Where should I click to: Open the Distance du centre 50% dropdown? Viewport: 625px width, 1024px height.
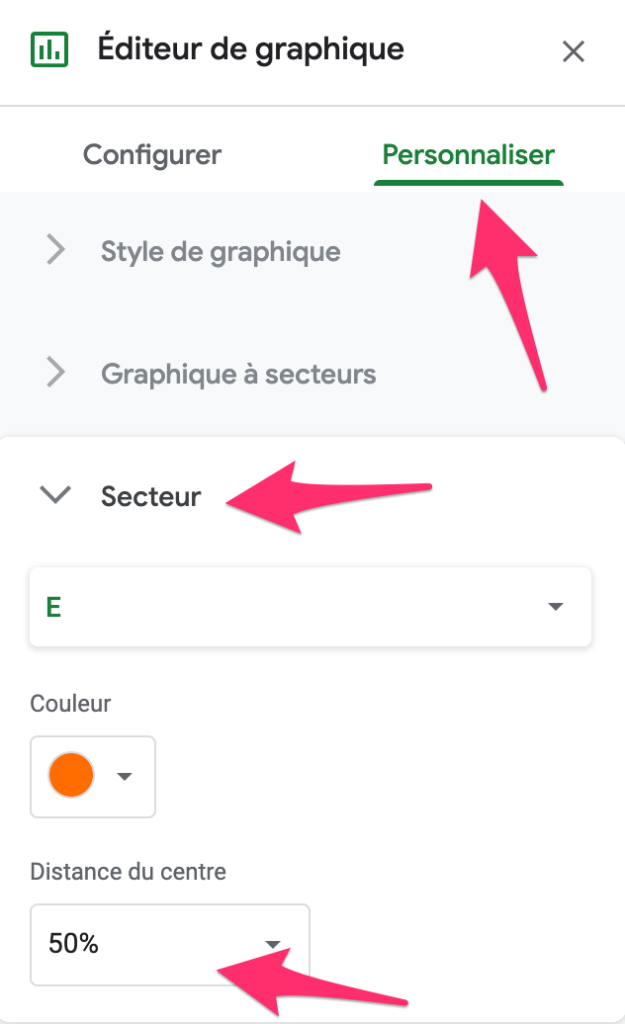pyautogui.click(x=170, y=944)
